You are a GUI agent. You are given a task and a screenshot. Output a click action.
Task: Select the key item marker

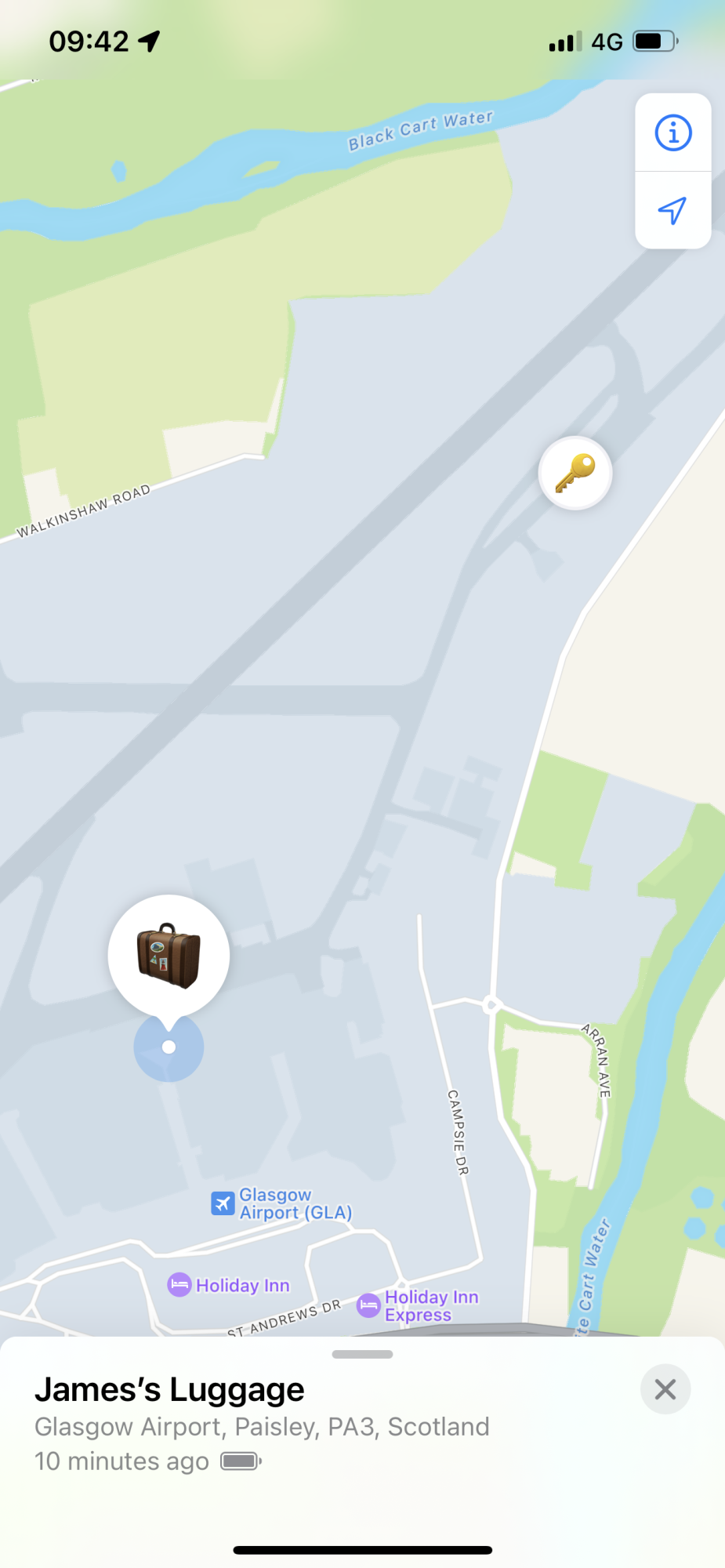[x=575, y=473]
